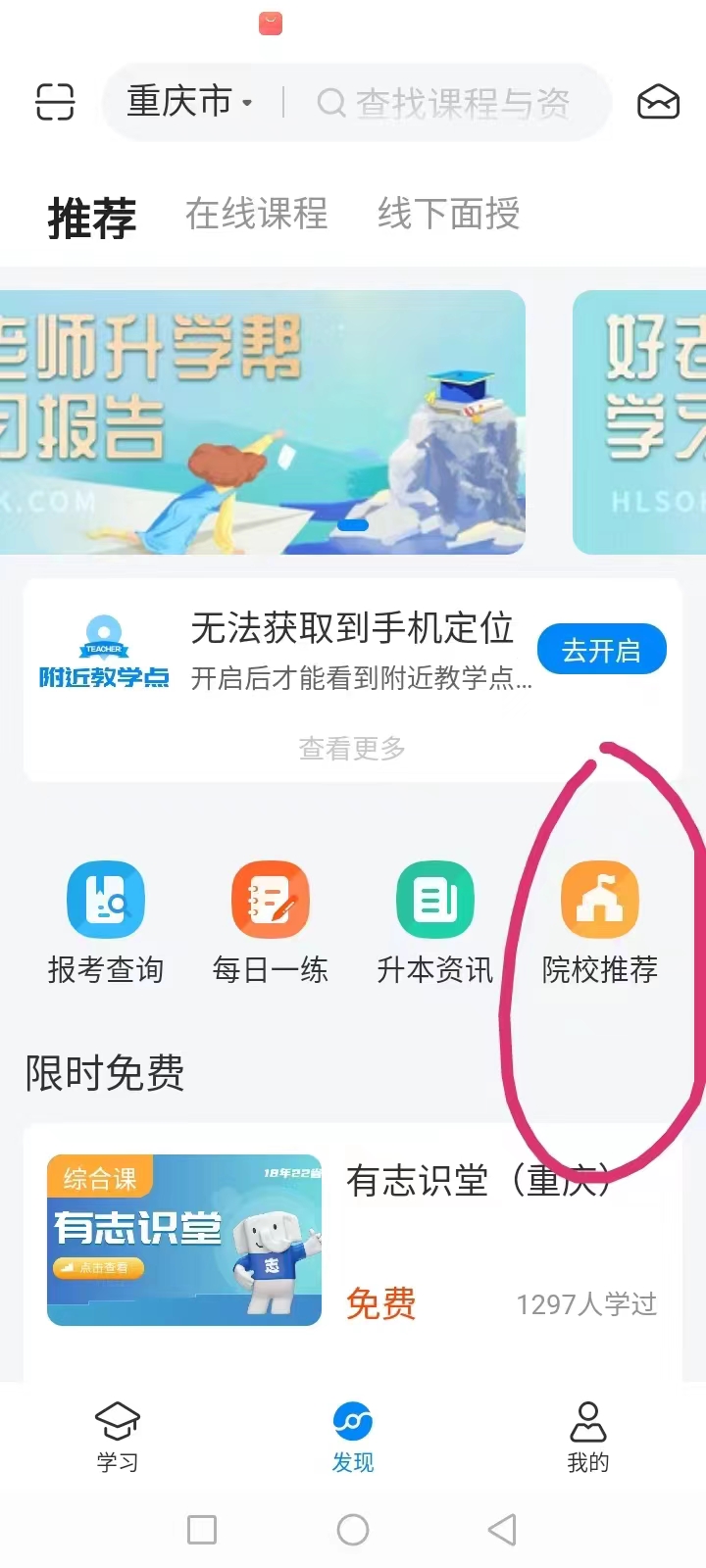
Task: Switch to the 在线课程 tab
Action: click(x=256, y=214)
